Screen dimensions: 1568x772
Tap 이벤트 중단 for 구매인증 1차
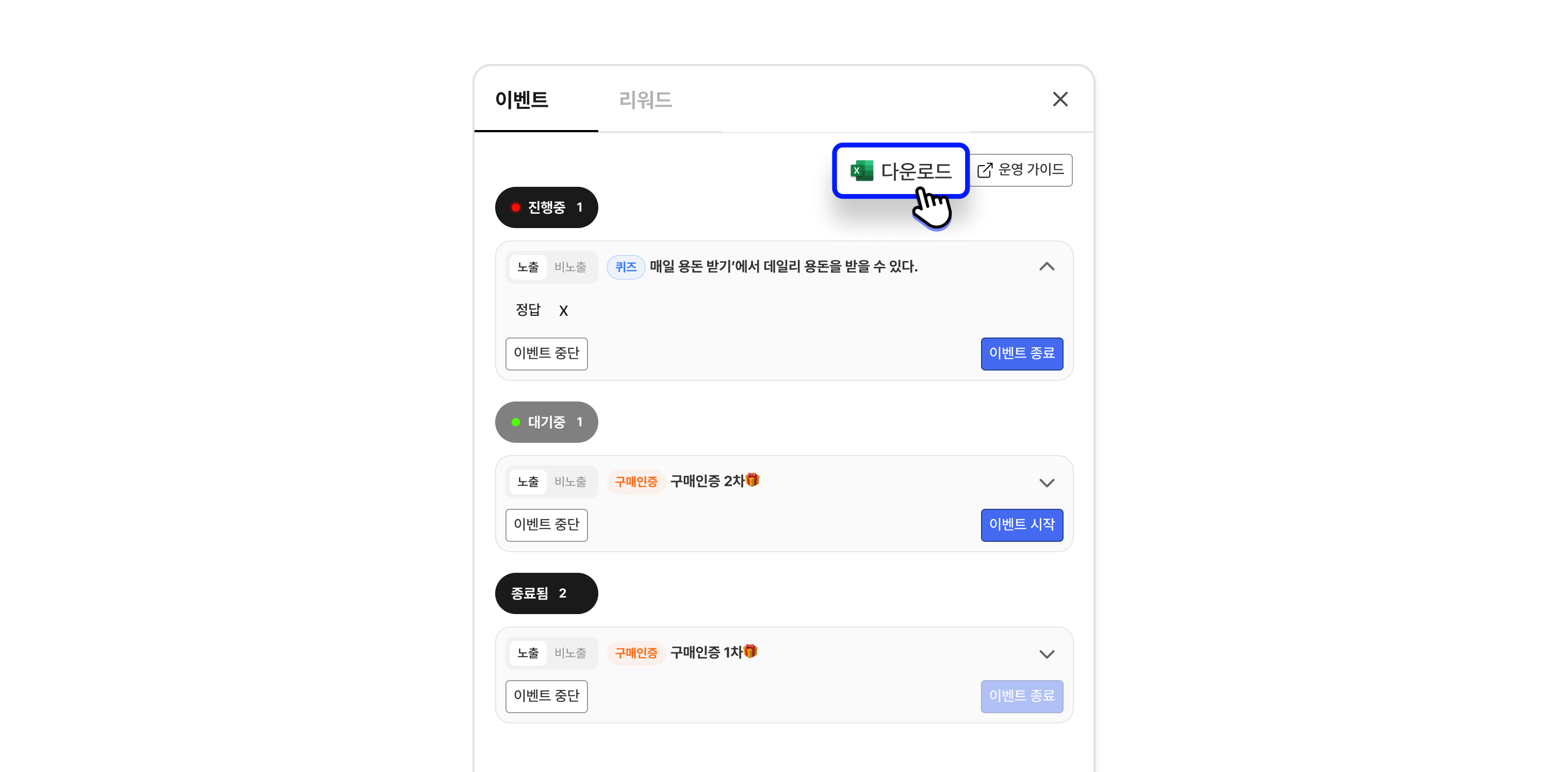pos(546,696)
